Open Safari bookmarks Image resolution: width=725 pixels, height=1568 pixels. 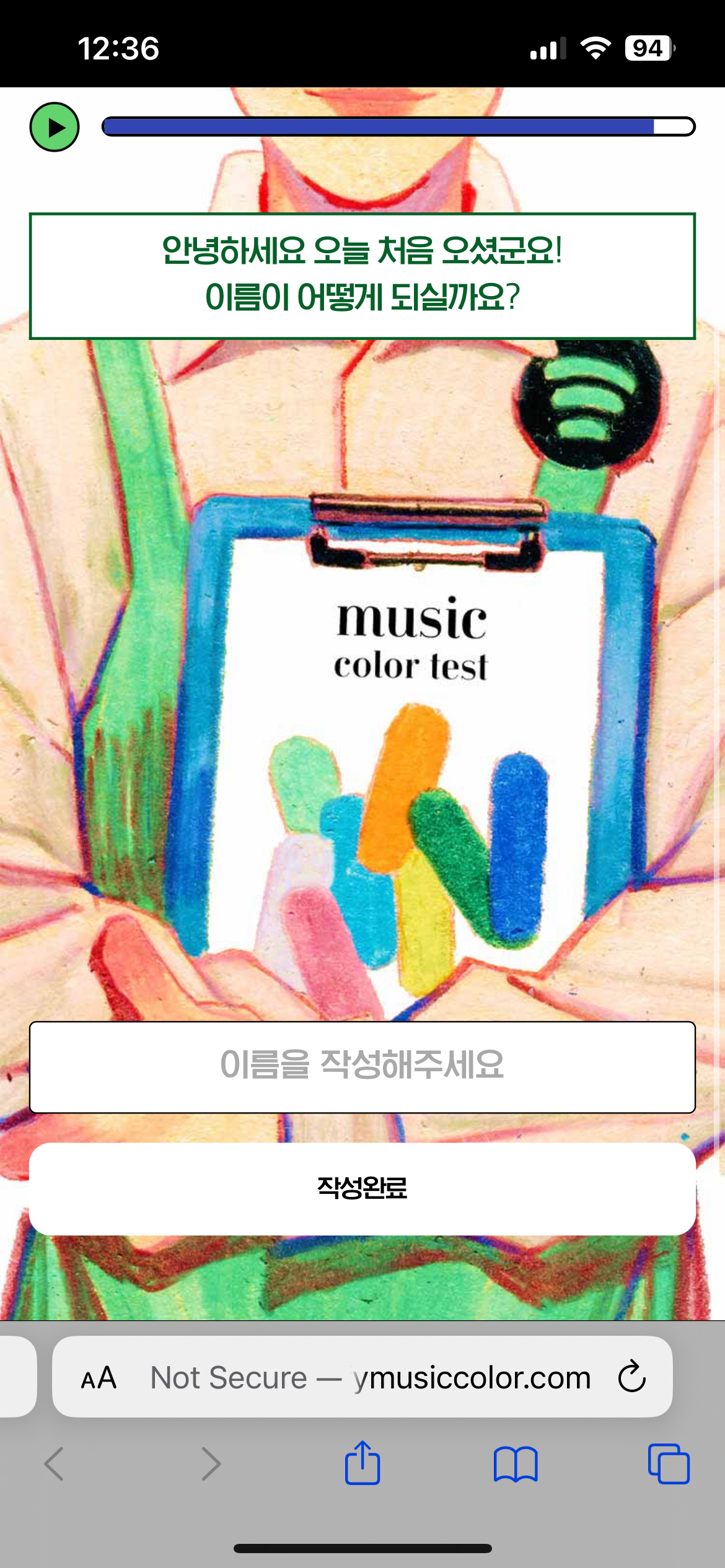[x=516, y=1464]
